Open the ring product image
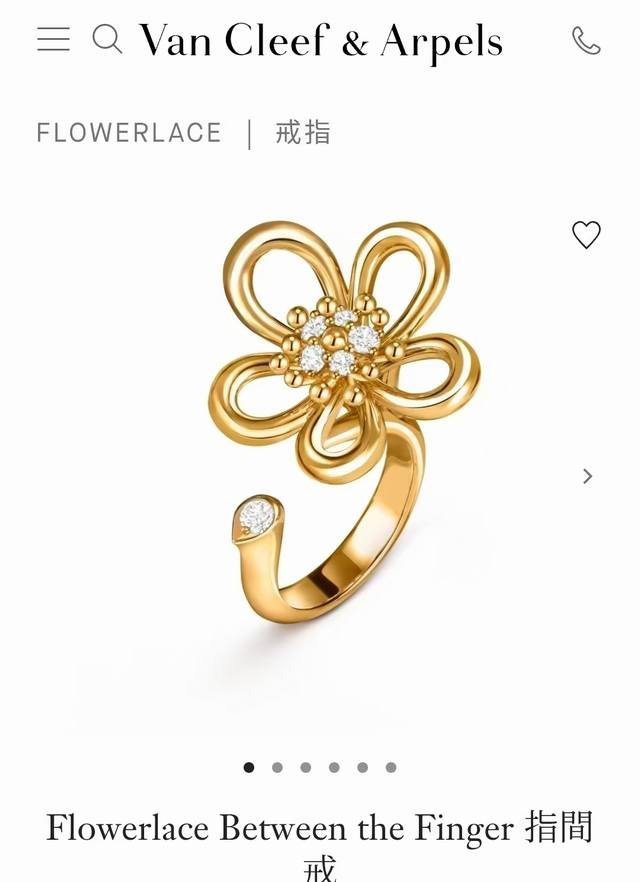 (x=340, y=440)
